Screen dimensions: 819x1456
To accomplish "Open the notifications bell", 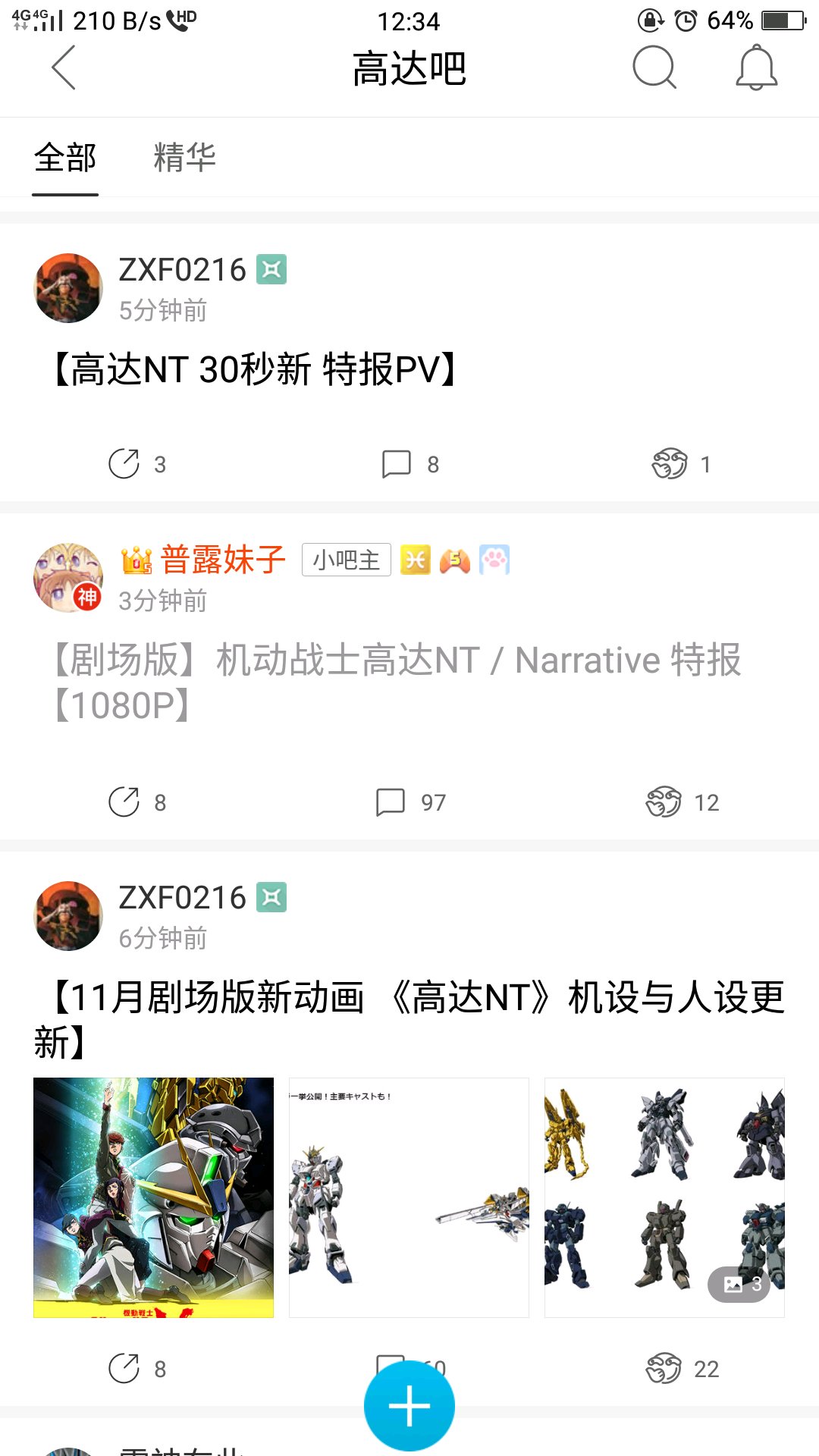I will (x=756, y=67).
